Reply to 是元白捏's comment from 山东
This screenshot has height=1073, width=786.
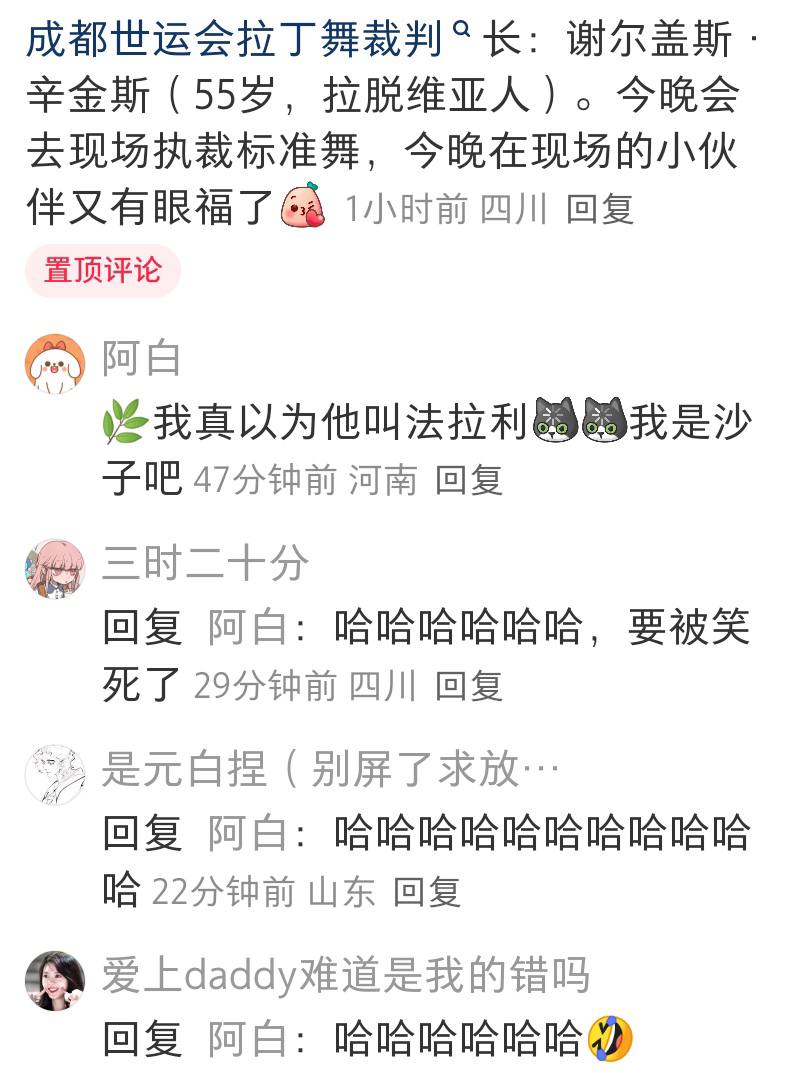pyautogui.click(x=426, y=892)
